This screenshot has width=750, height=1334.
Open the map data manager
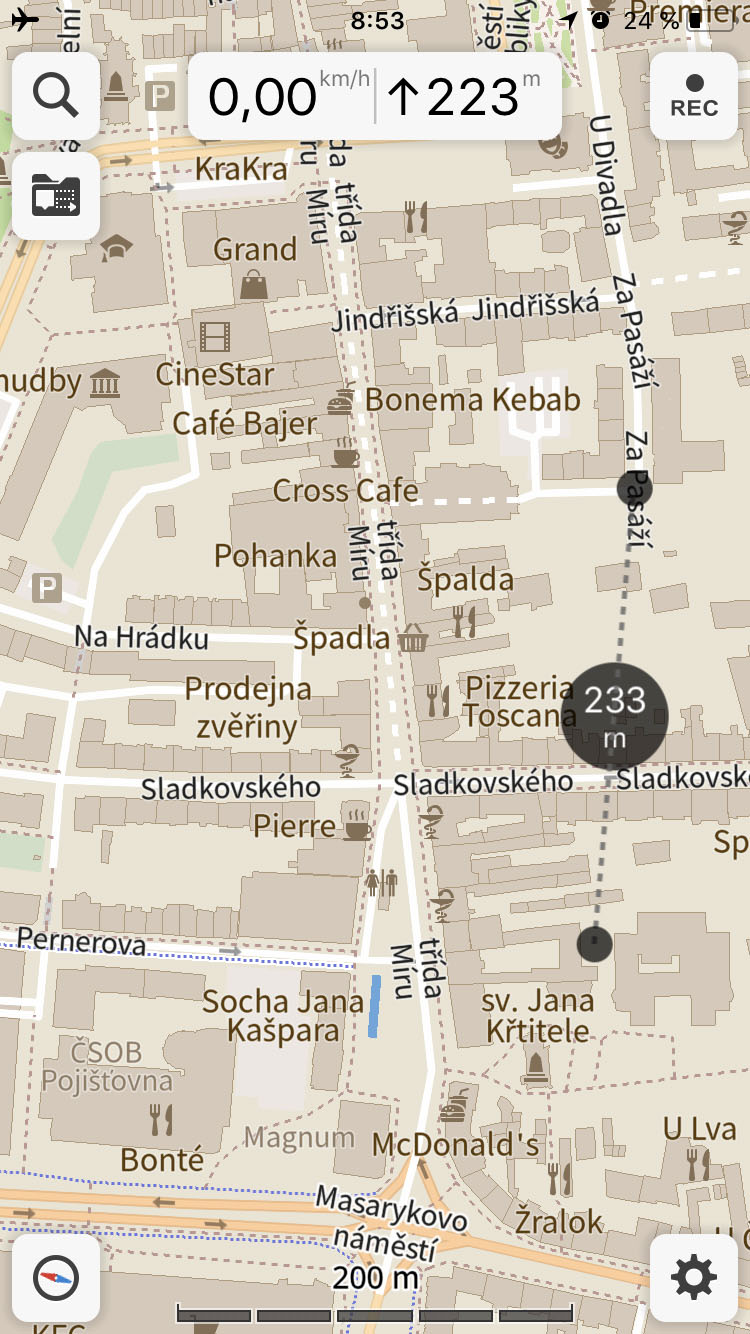55,196
